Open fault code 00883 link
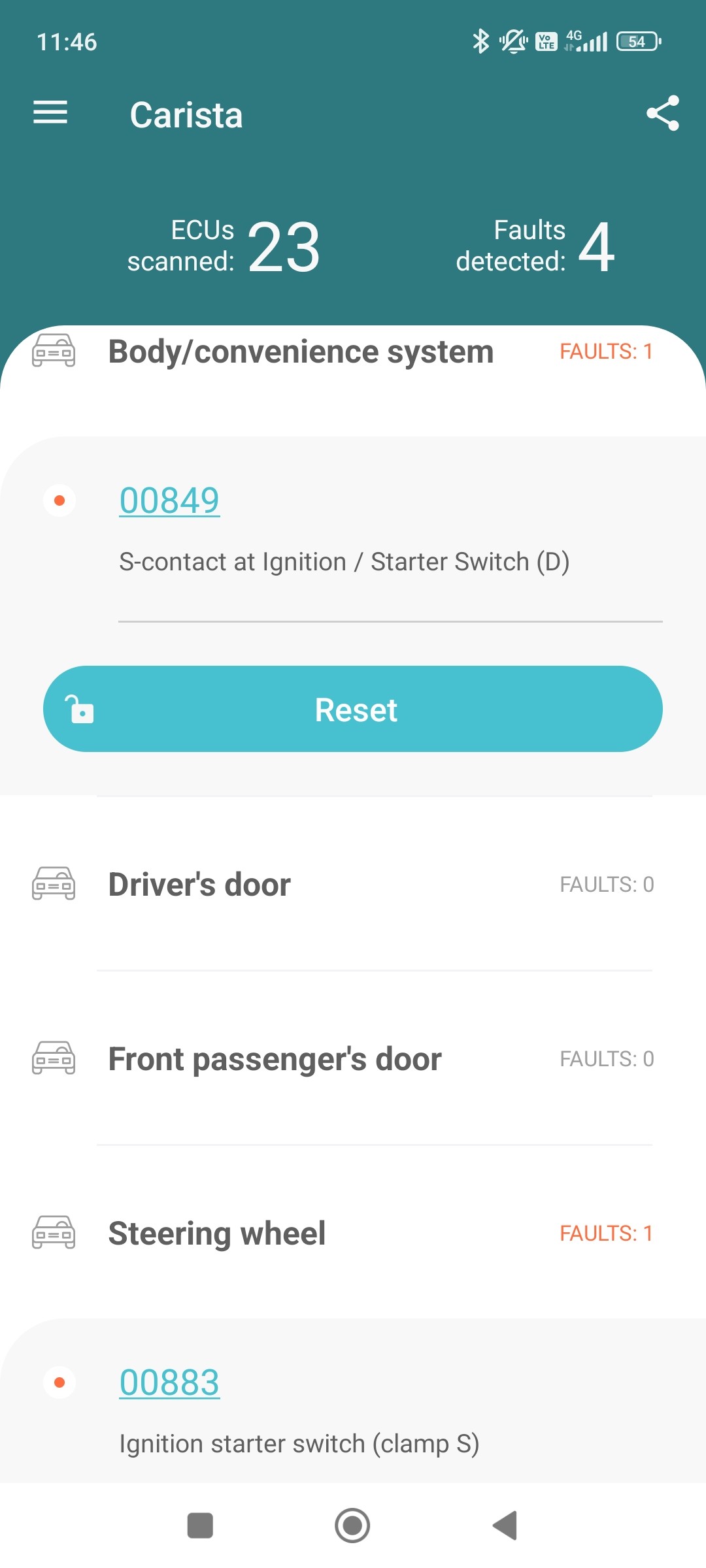Viewport: 706px width, 1568px height. (169, 1382)
